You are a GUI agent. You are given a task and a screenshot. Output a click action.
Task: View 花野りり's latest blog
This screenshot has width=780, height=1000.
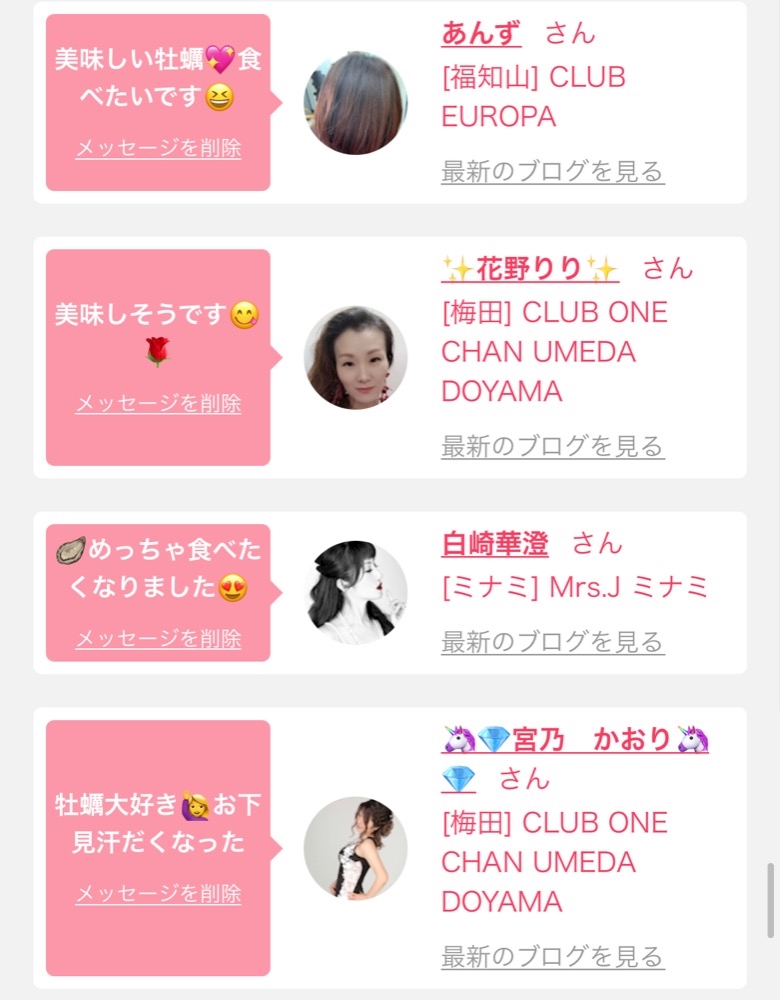553,446
